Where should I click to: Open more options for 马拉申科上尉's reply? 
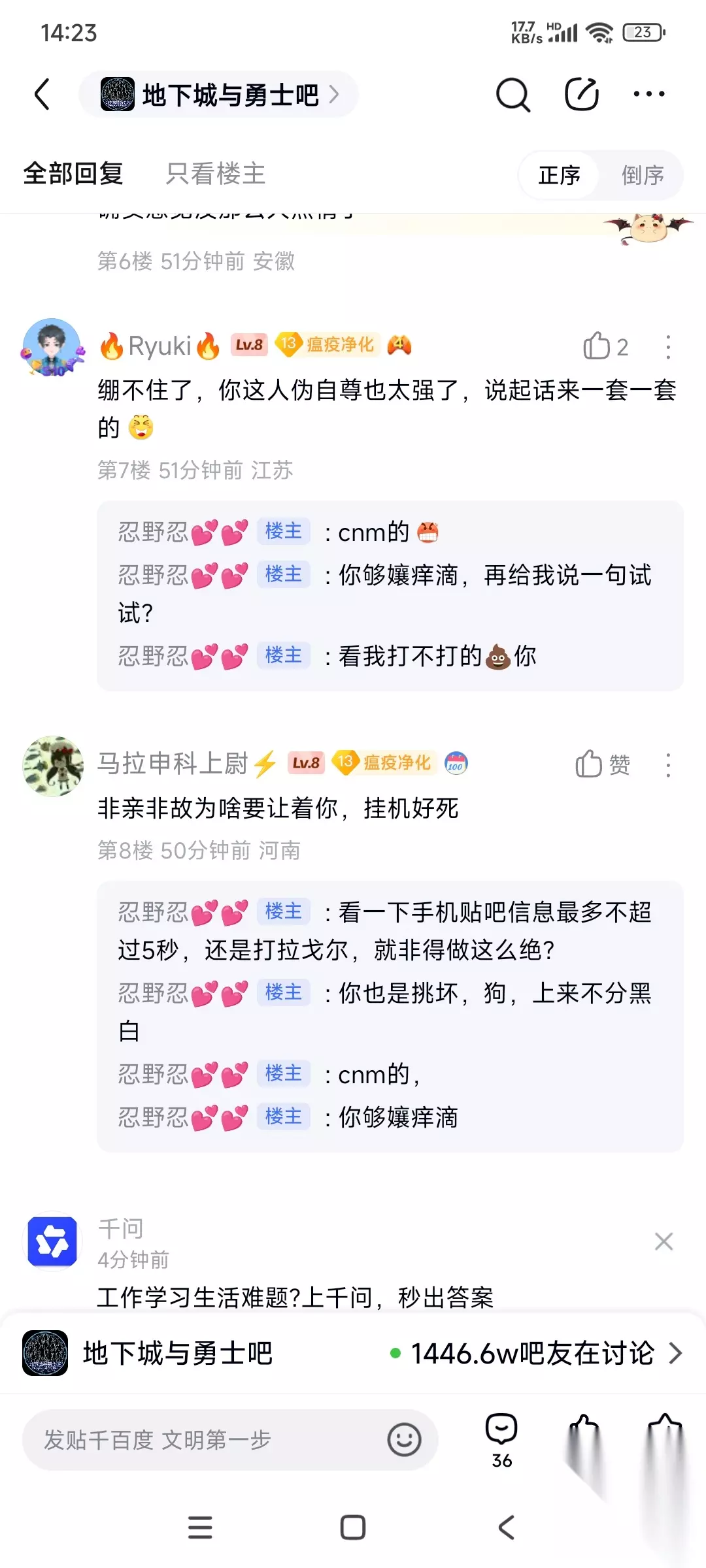coord(668,765)
